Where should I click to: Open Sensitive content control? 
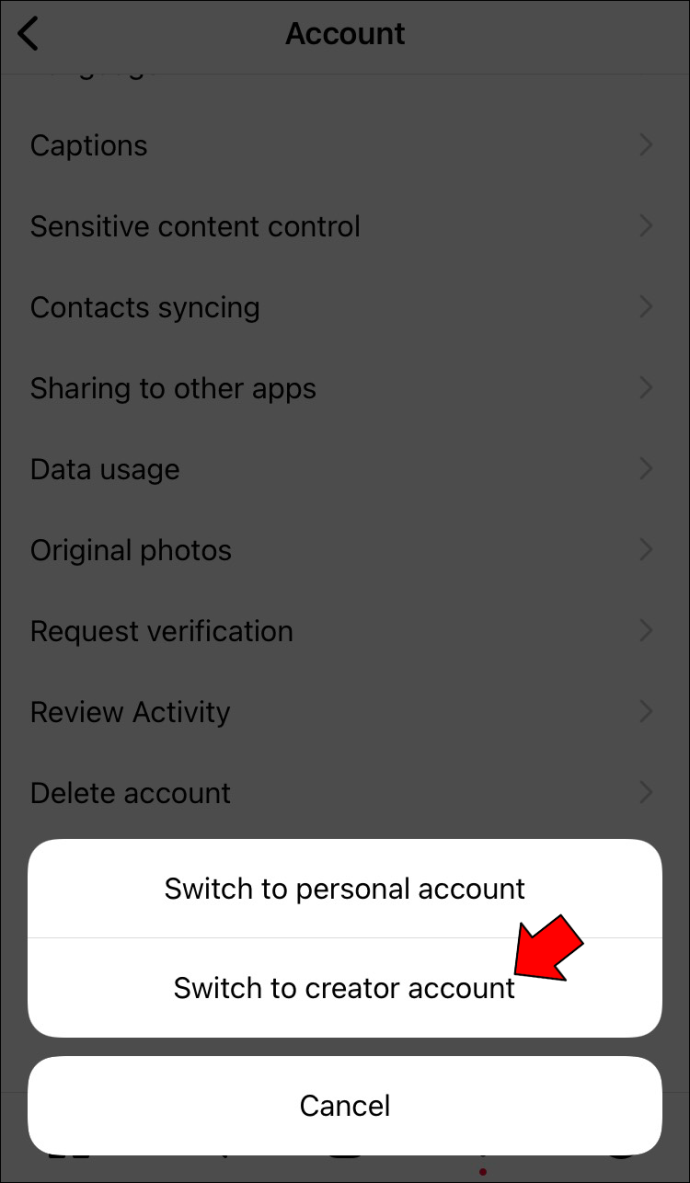pyautogui.click(x=345, y=226)
